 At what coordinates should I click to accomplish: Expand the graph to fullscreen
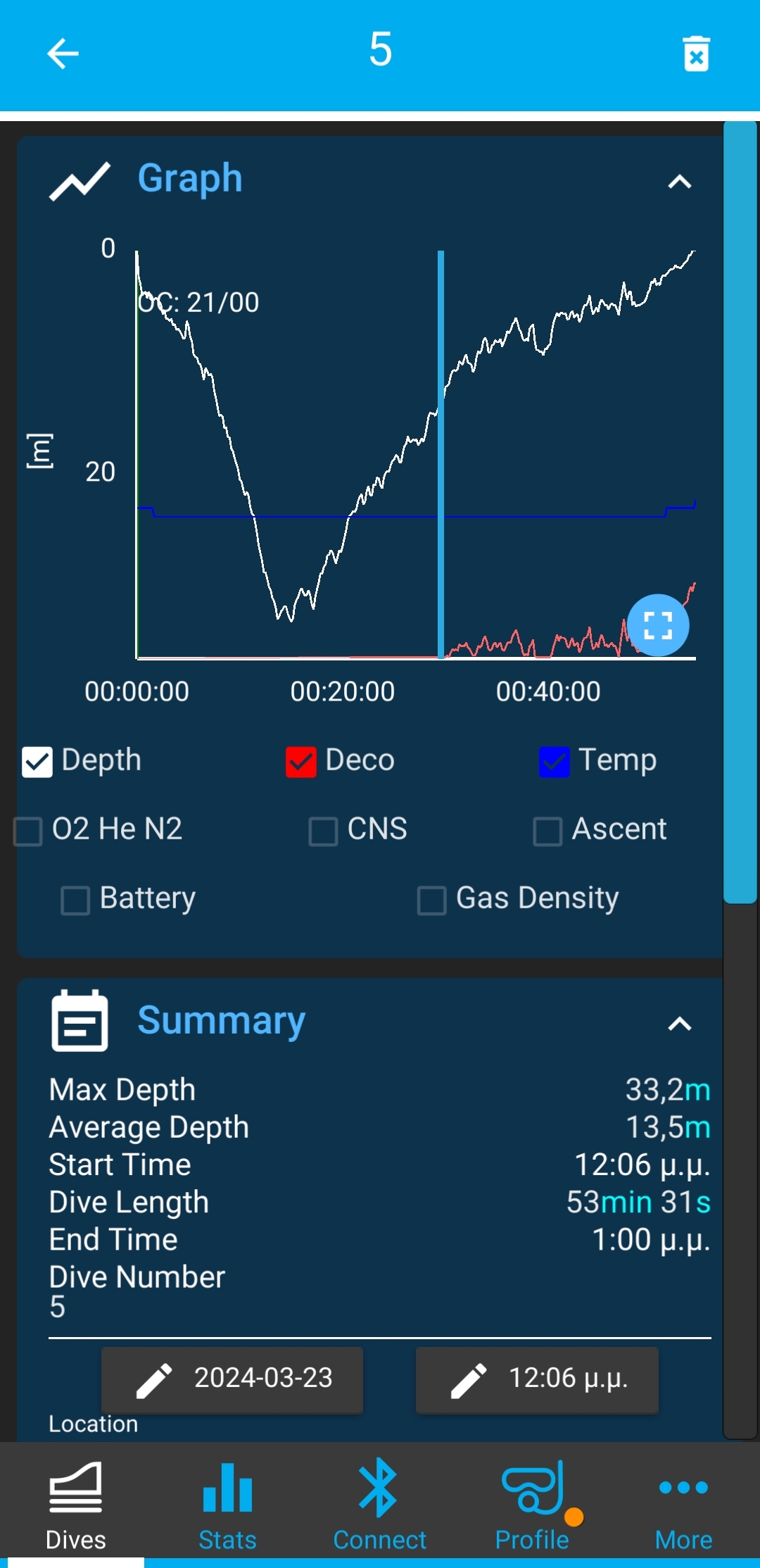[x=658, y=625]
